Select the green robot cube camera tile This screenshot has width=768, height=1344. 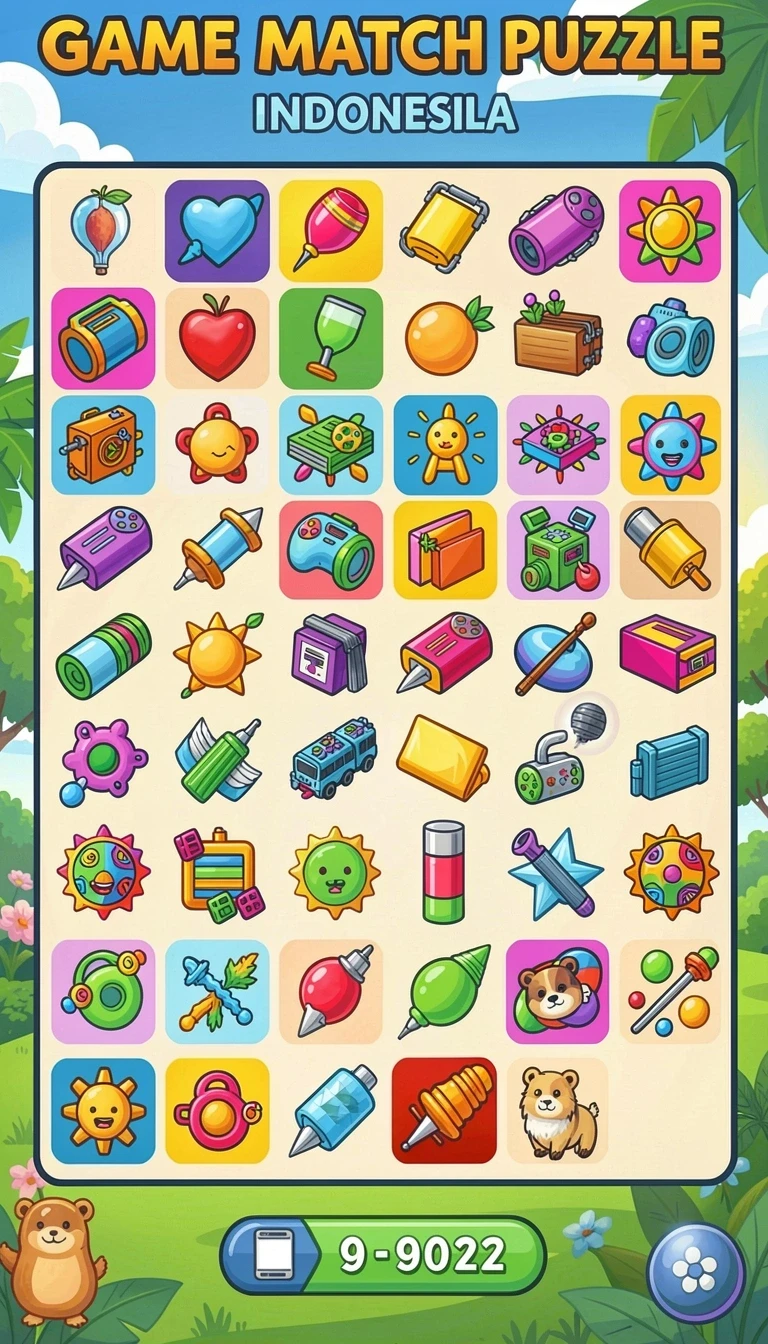(x=557, y=550)
